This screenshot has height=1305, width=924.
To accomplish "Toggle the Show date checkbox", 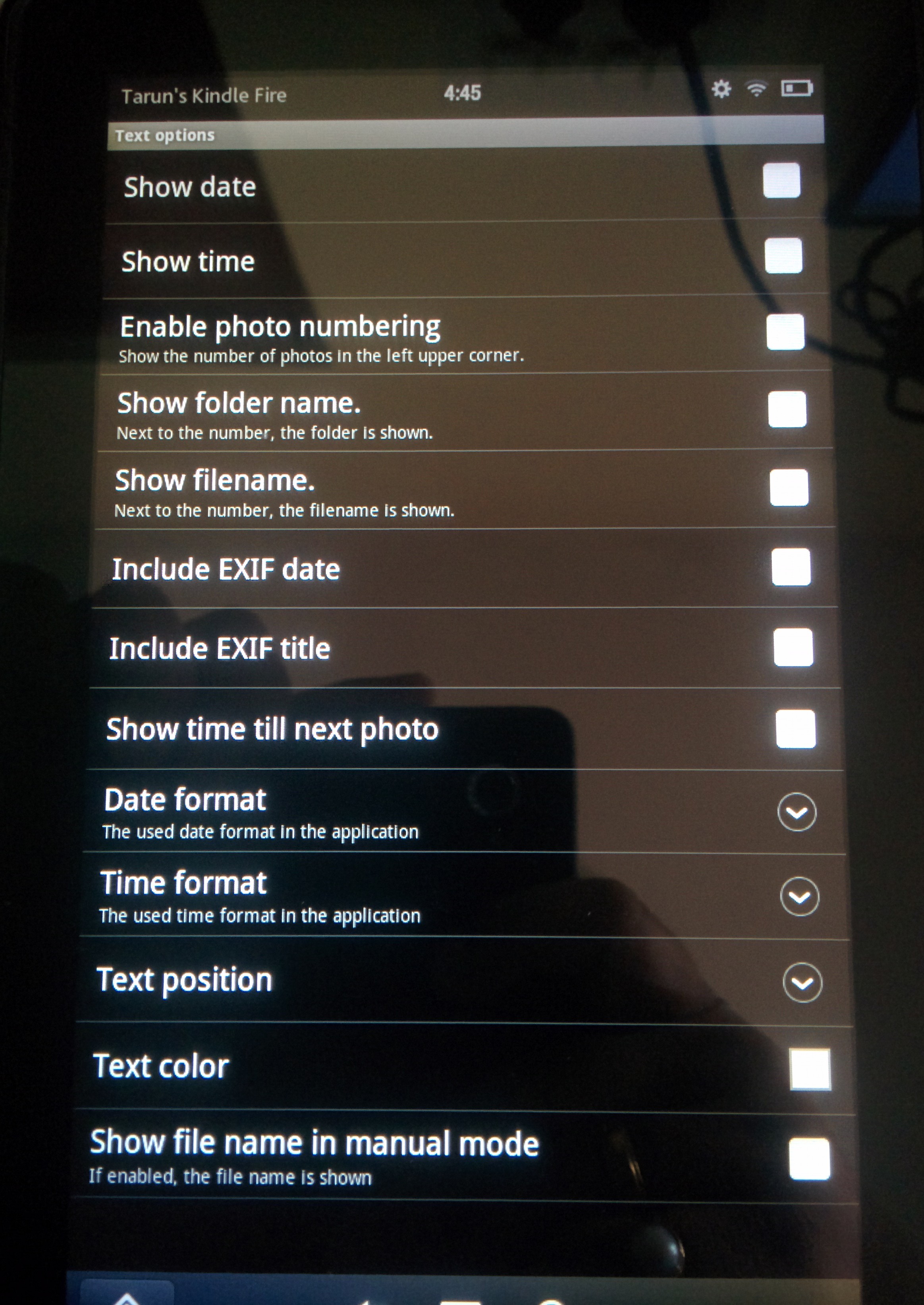I will click(x=781, y=180).
